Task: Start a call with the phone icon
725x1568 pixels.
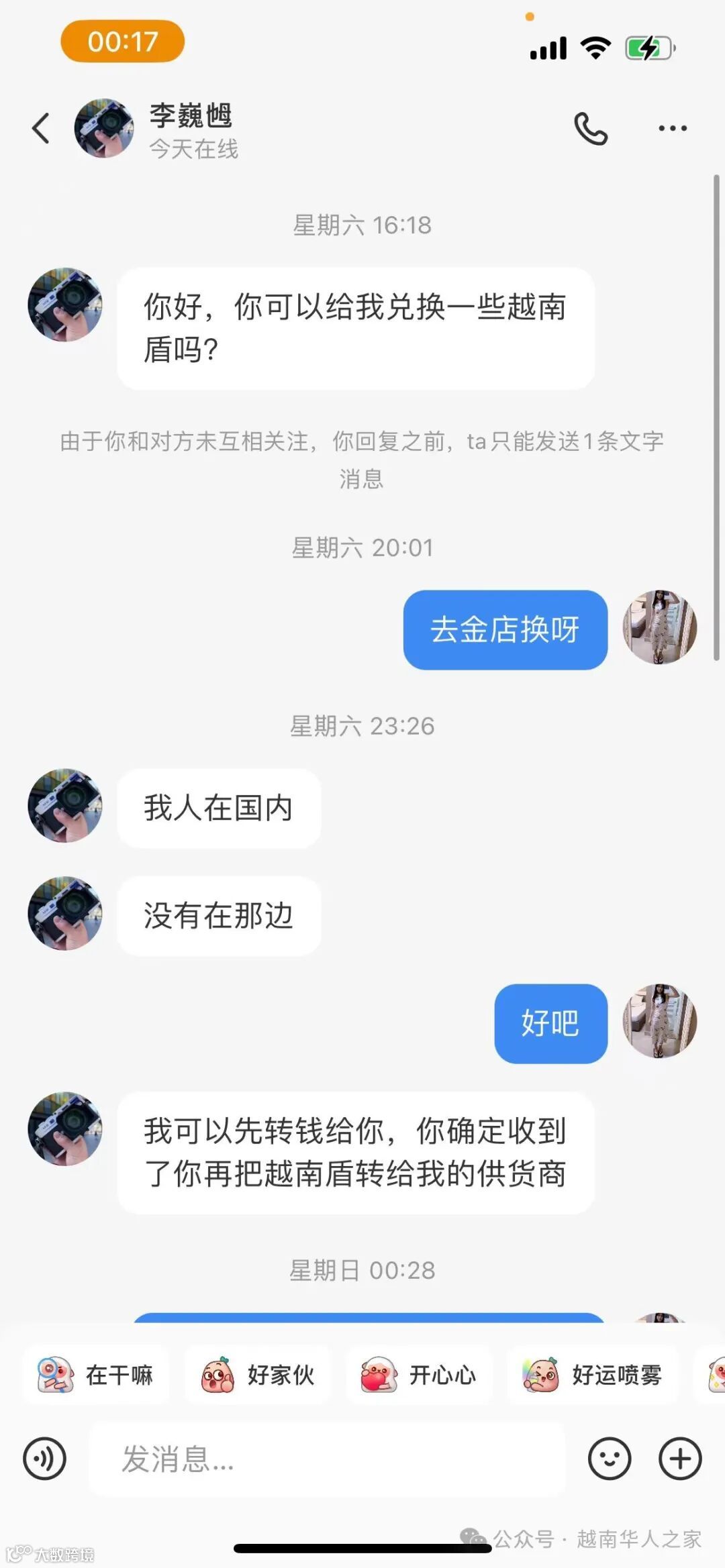Action: [591, 127]
